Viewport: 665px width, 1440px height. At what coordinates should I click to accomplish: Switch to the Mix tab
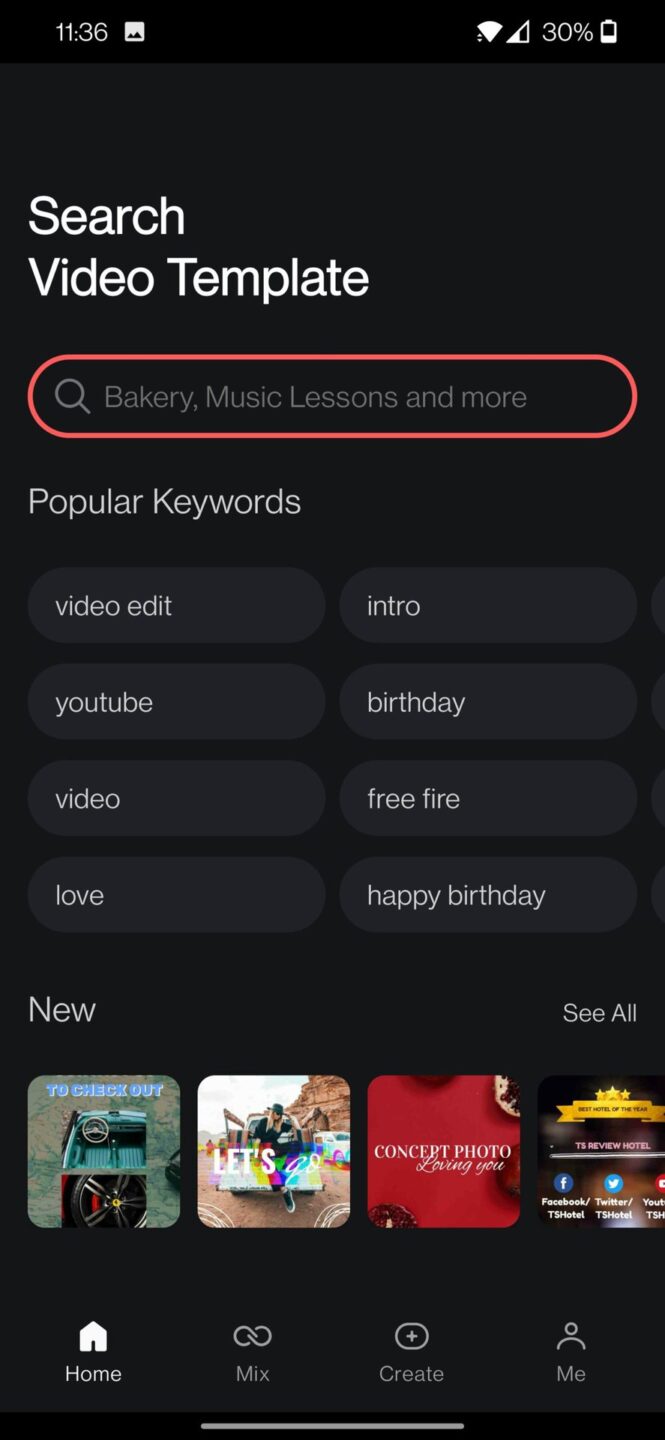click(x=252, y=1352)
